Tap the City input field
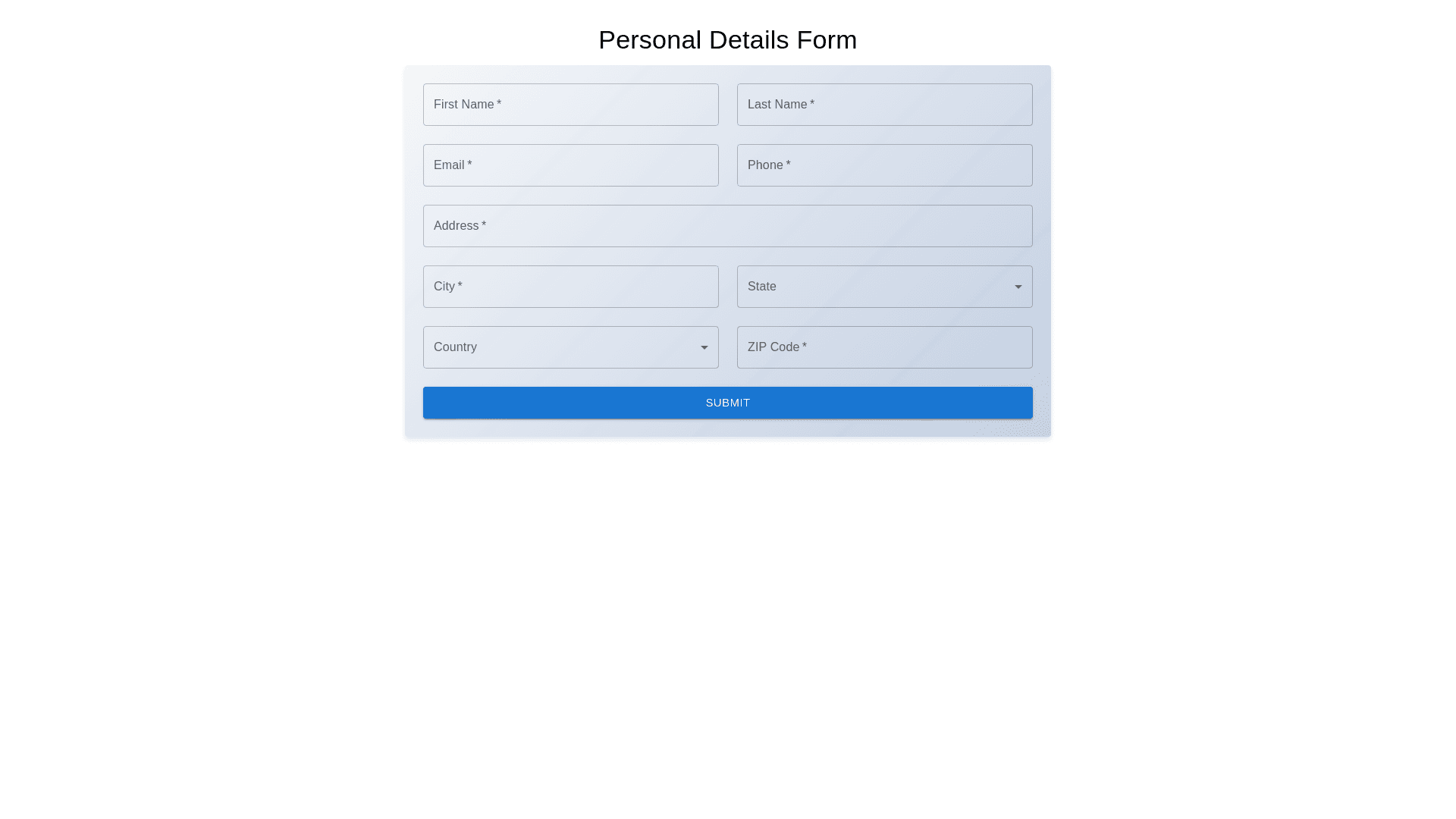1456x819 pixels. 570,287
